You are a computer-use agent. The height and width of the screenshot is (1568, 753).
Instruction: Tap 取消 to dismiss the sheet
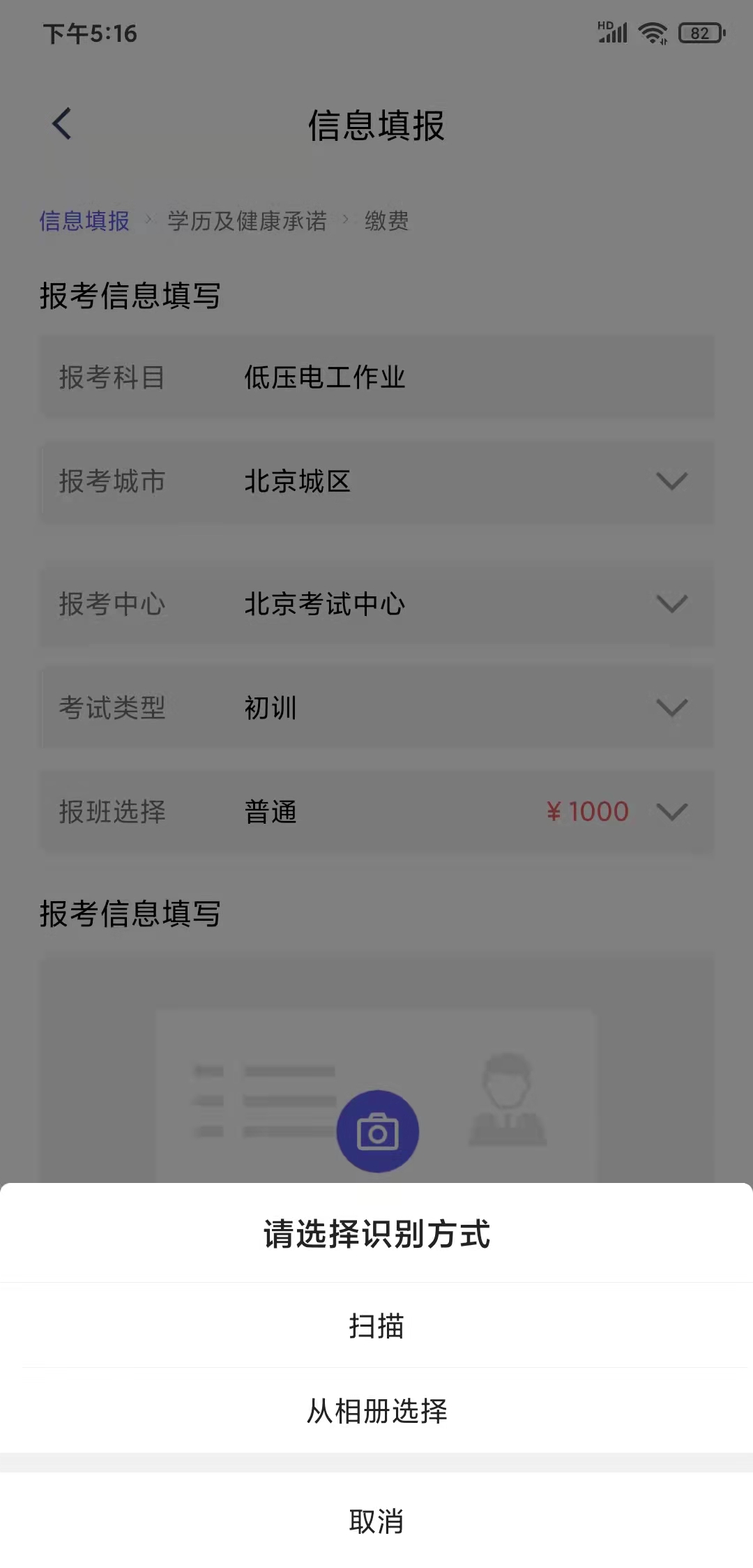point(376,1522)
